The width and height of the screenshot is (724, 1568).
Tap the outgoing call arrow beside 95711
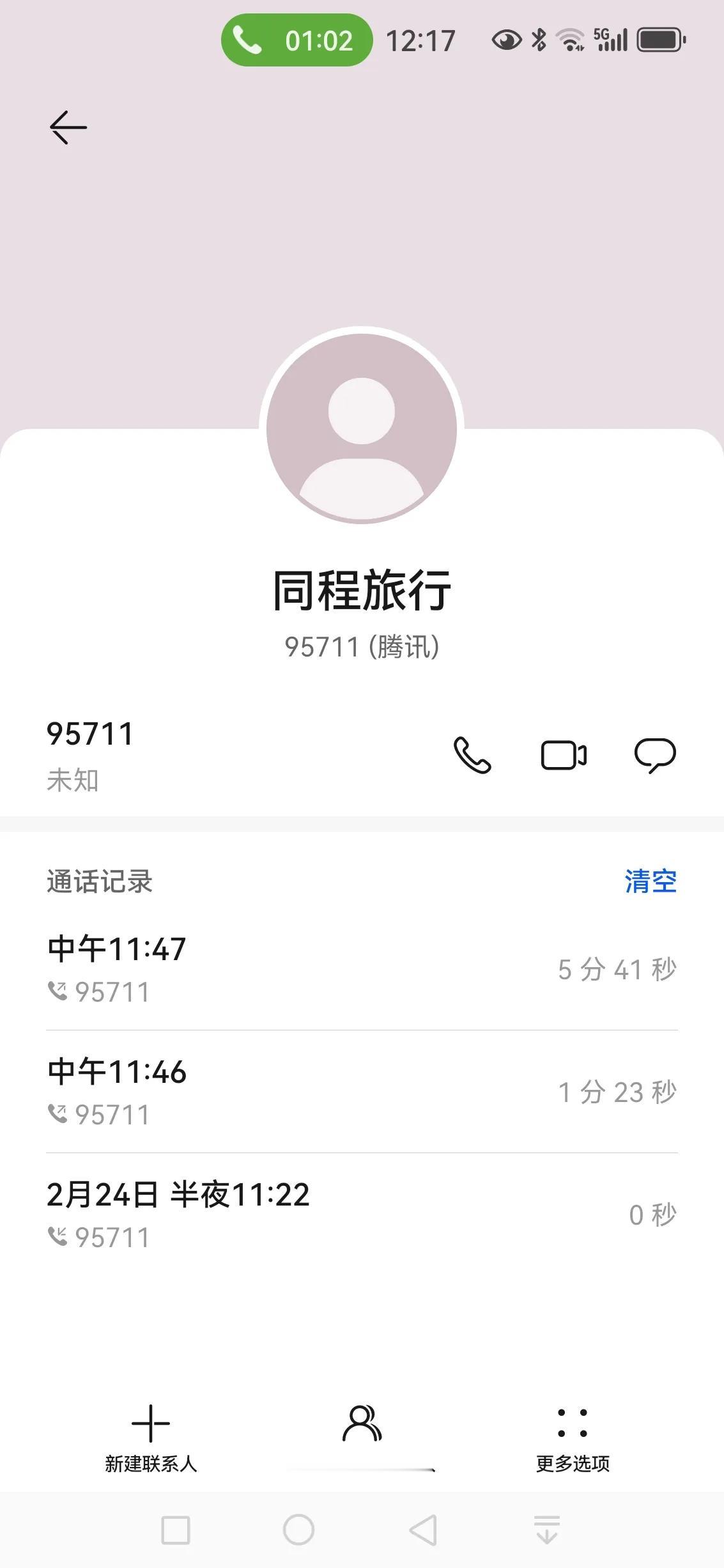point(59,991)
